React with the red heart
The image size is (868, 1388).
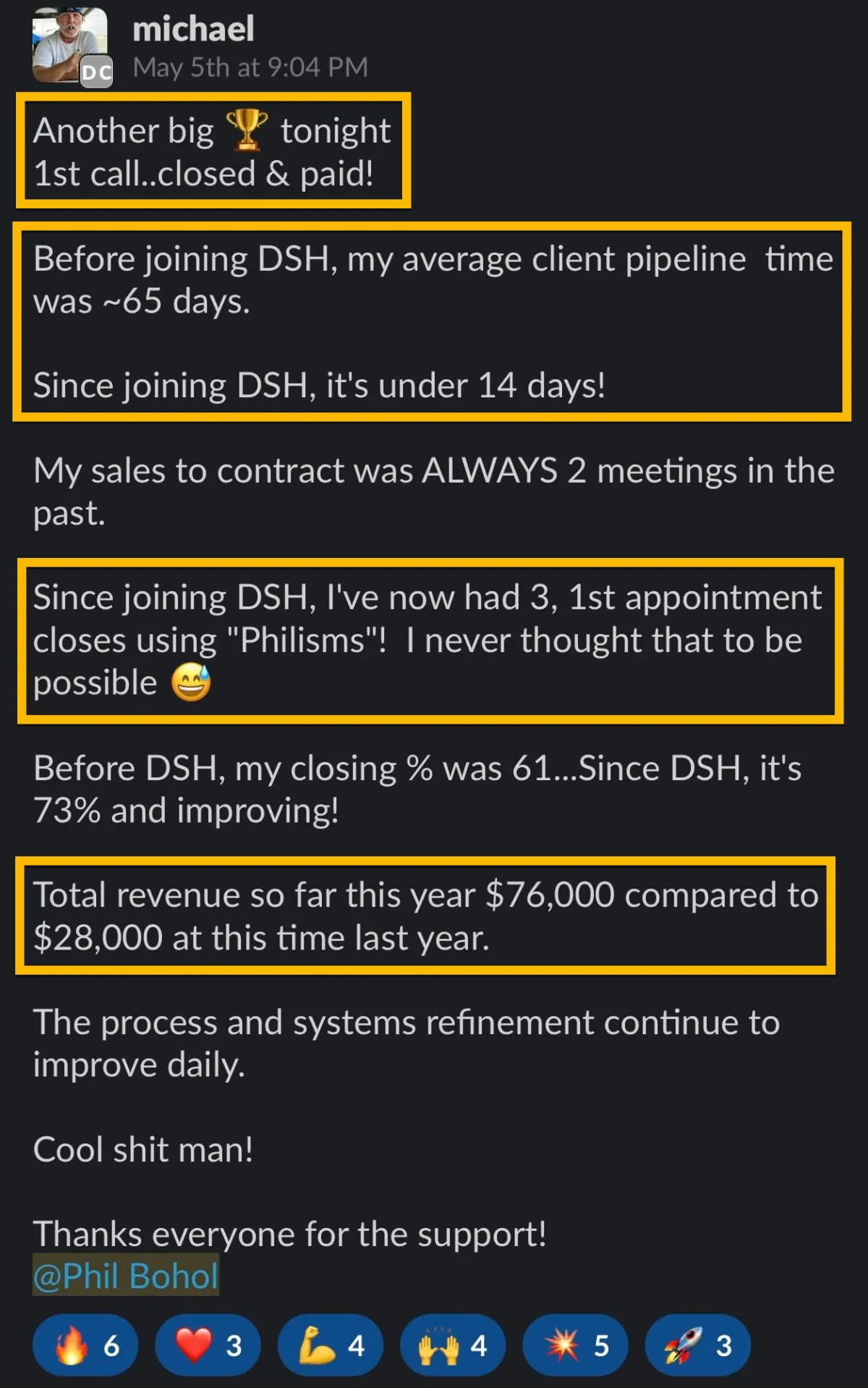click(x=208, y=1345)
